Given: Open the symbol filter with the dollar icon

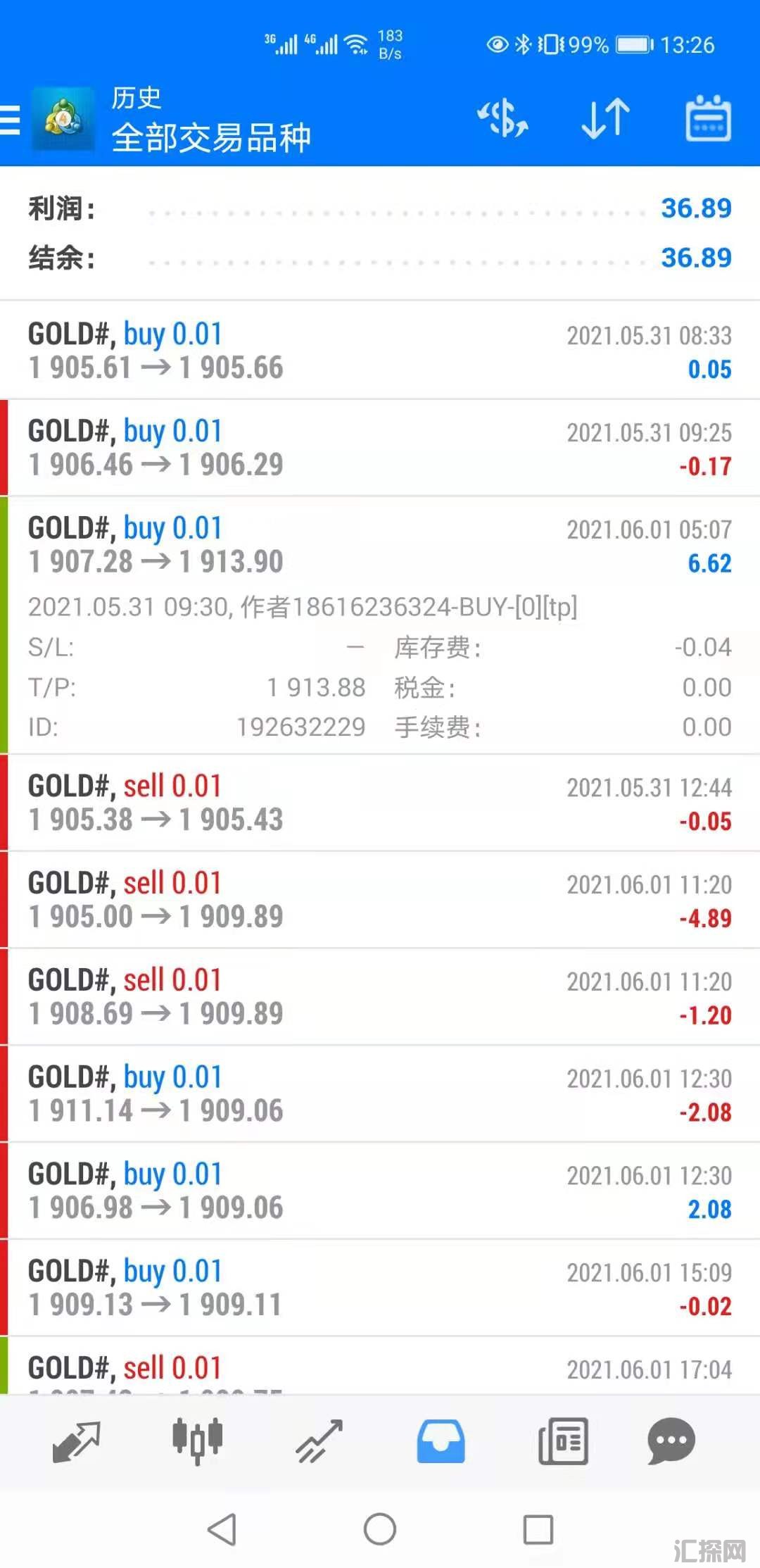Looking at the screenshot, I should [x=502, y=118].
